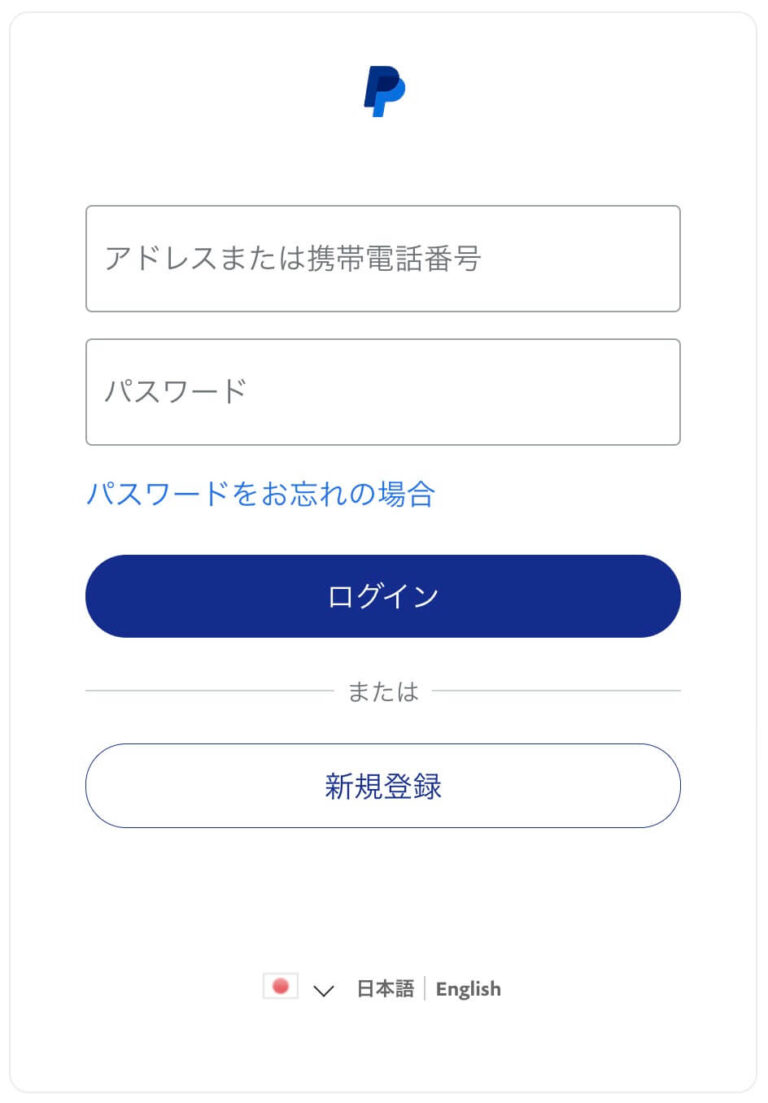Select the email or phone number field
Image resolution: width=768 pixels, height=1103 pixels.
[384, 258]
